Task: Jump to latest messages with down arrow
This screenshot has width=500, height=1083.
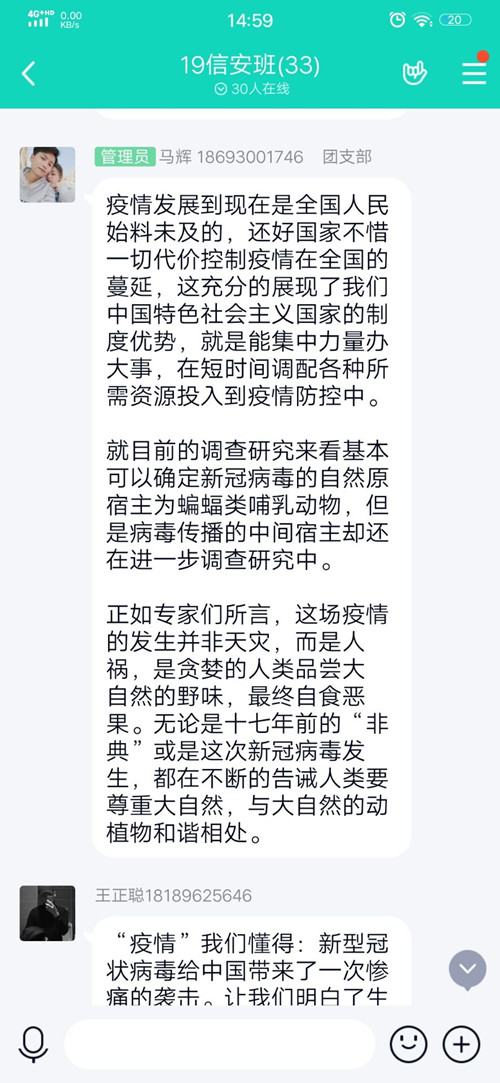Action: click(x=468, y=970)
